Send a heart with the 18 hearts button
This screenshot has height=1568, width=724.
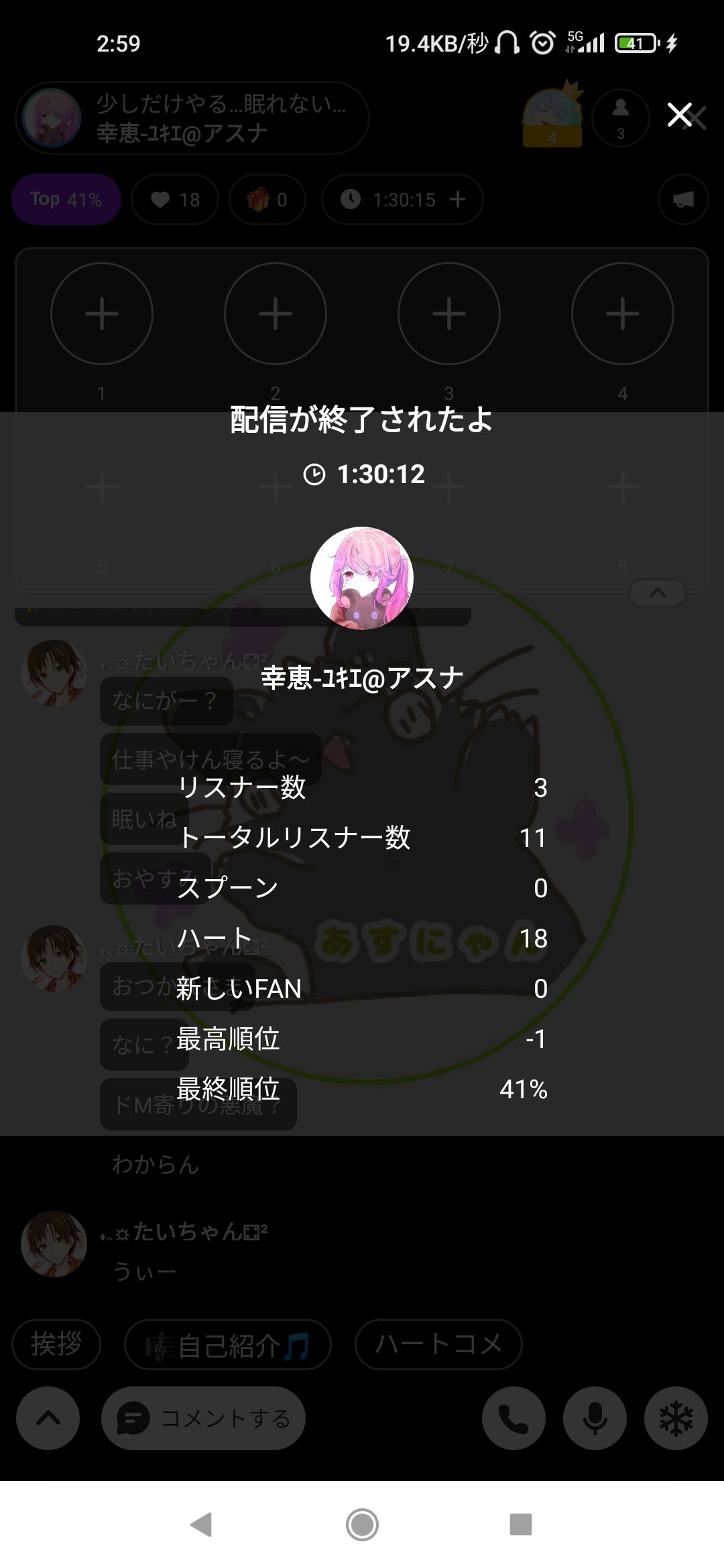click(175, 200)
